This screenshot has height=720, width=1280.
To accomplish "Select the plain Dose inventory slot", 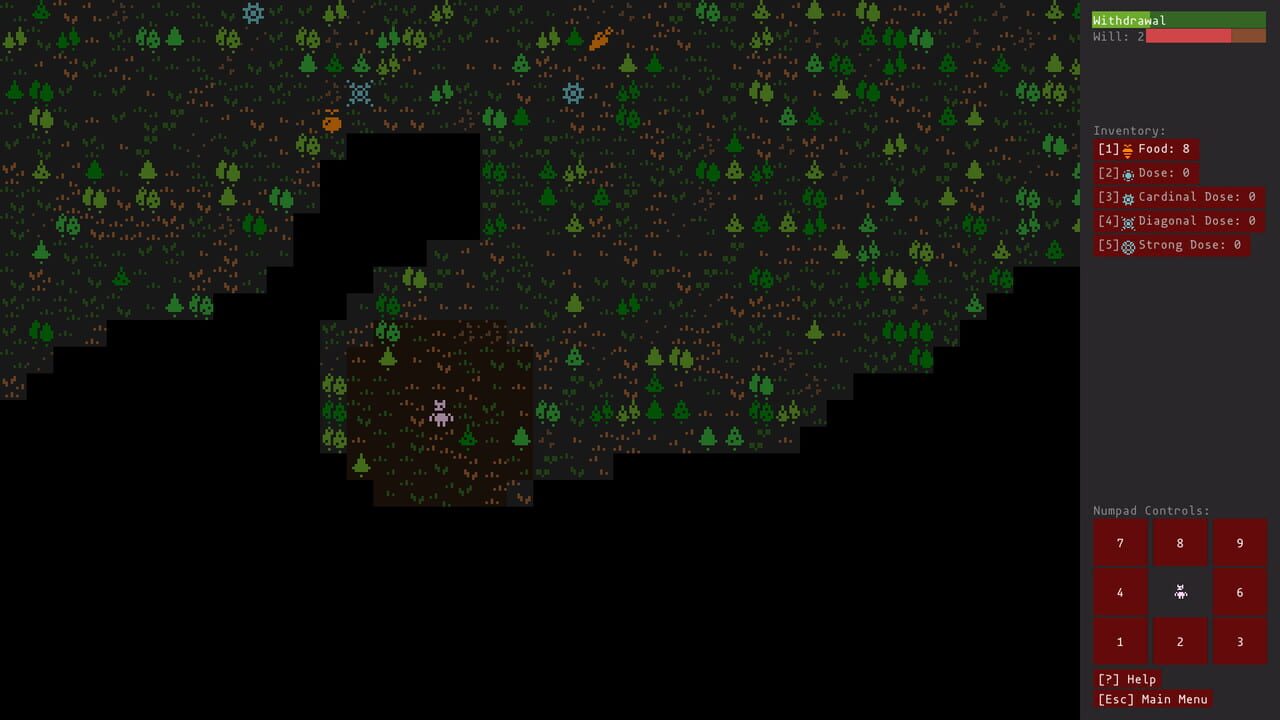I will (1145, 173).
